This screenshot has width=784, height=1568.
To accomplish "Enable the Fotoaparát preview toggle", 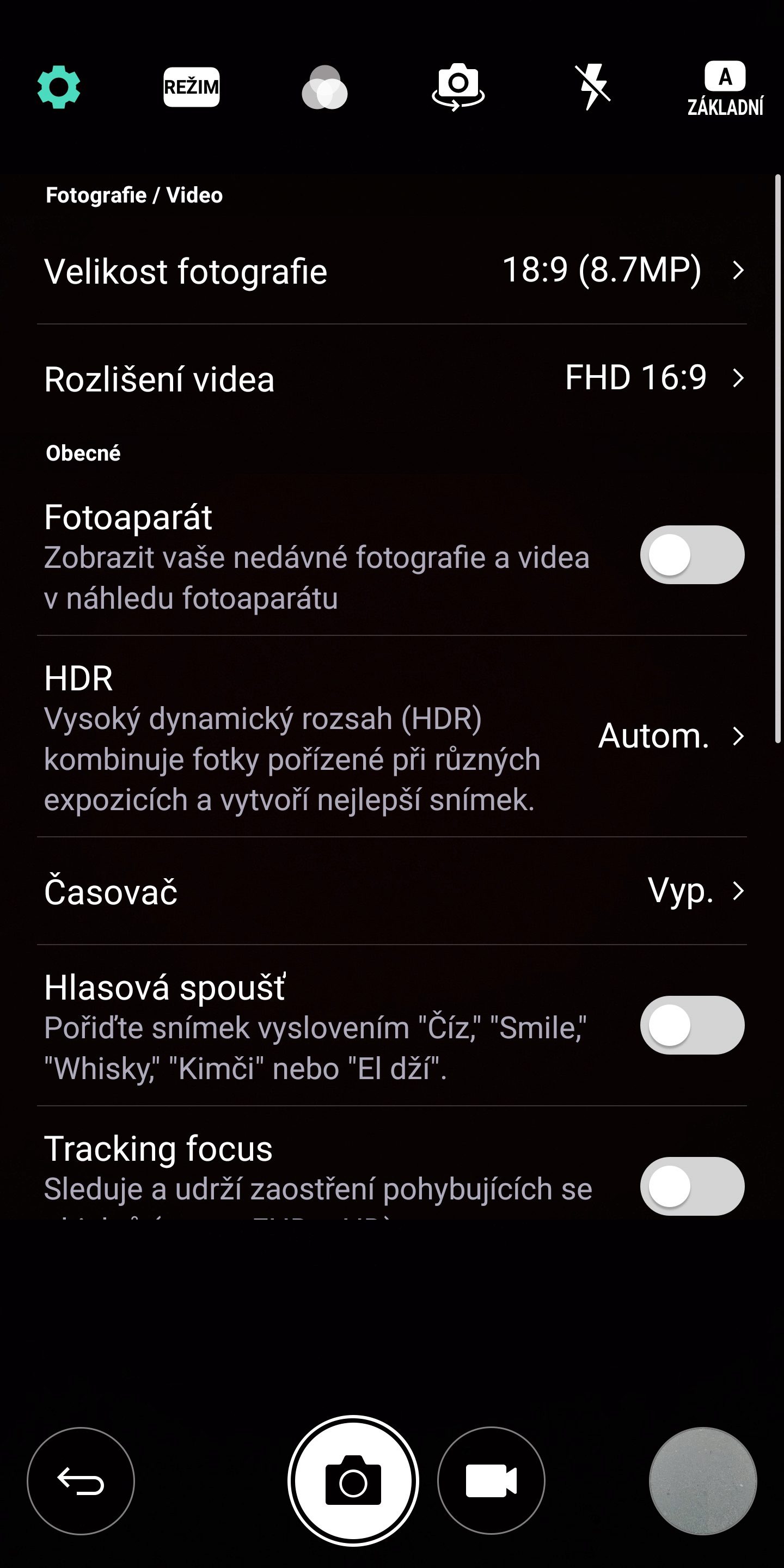I will coord(692,555).
